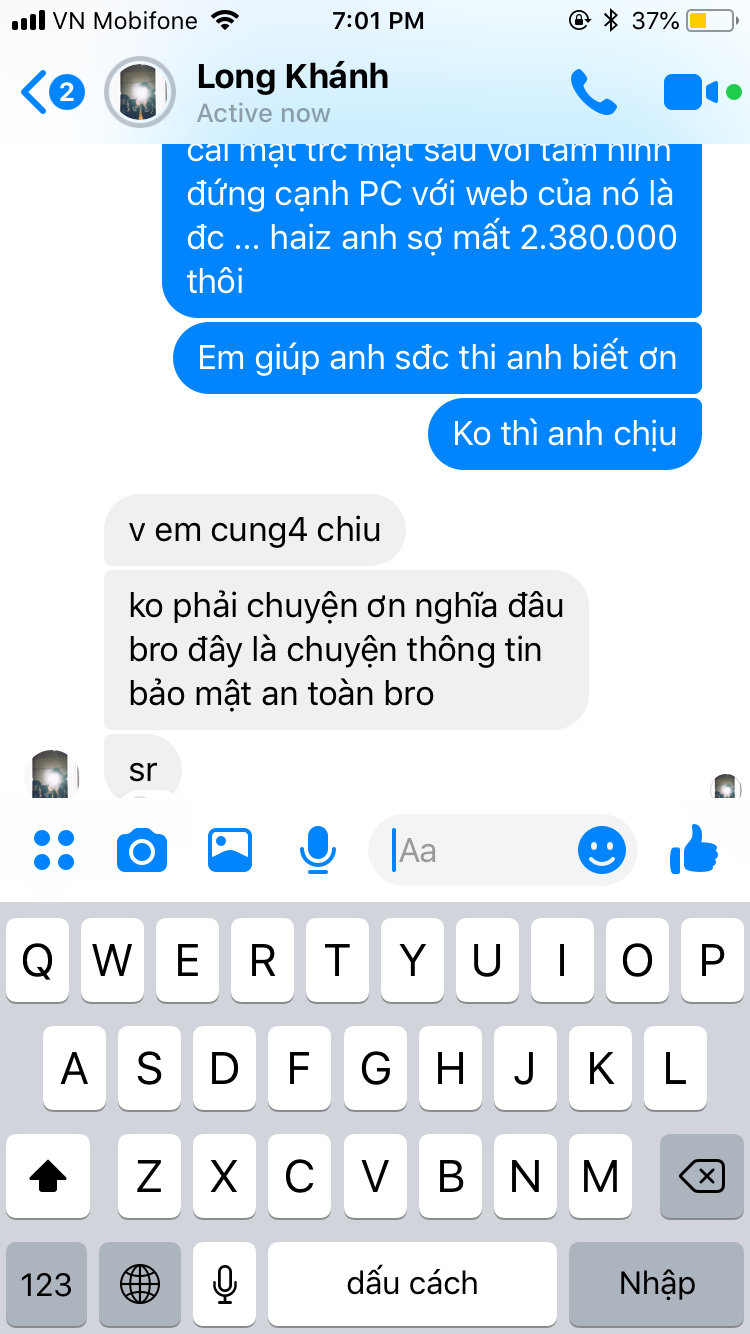Image resolution: width=750 pixels, height=1334 pixels.
Task: Open the four-dot more actions menu
Action: [54, 851]
